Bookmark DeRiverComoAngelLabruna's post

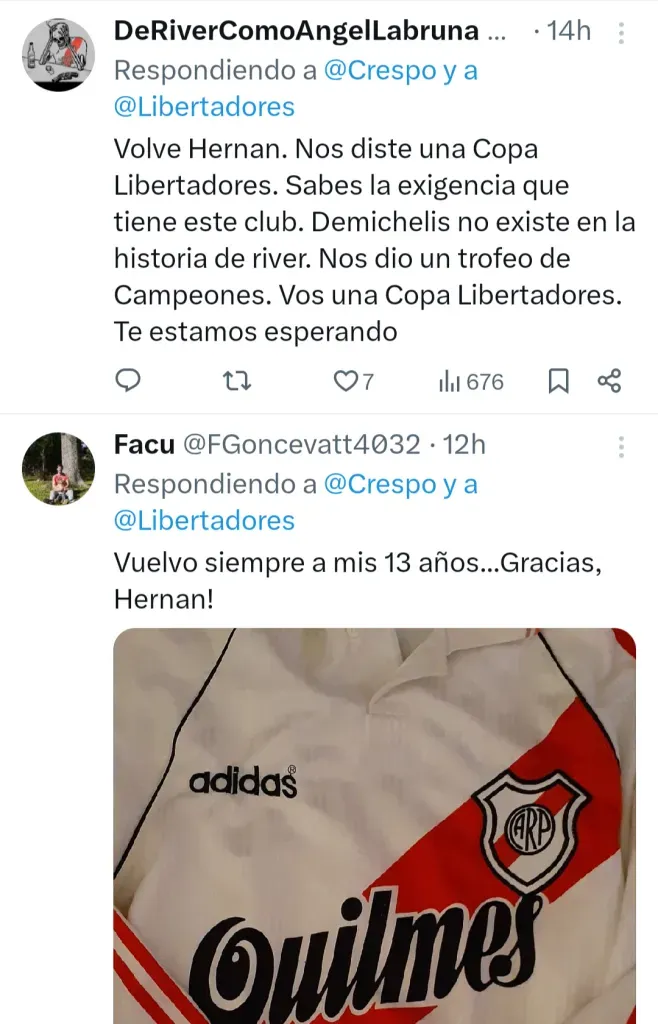[x=559, y=381]
